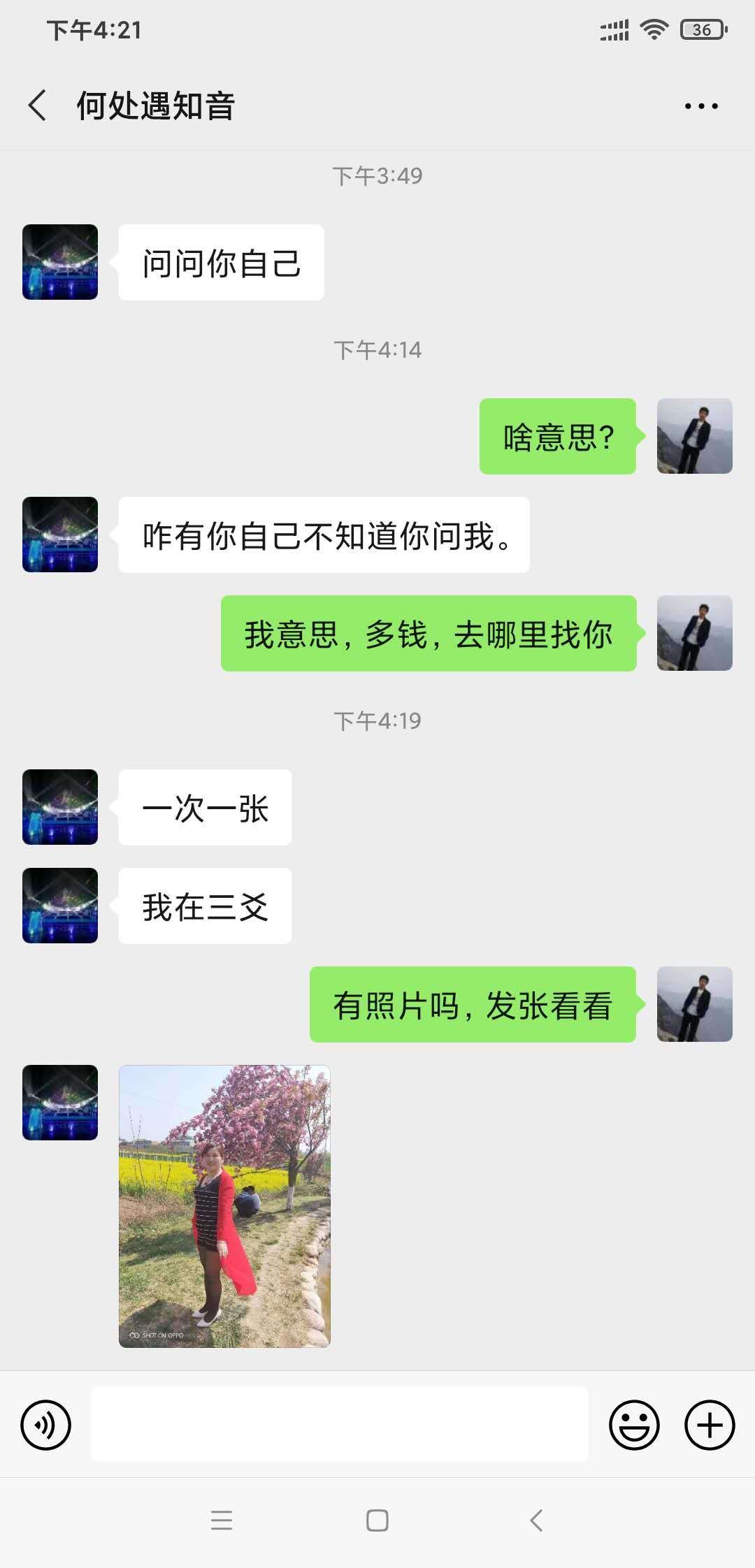Viewport: 755px width, 1568px height.
Task: Tap my avatar beside 啥意思?
Action: tap(694, 436)
